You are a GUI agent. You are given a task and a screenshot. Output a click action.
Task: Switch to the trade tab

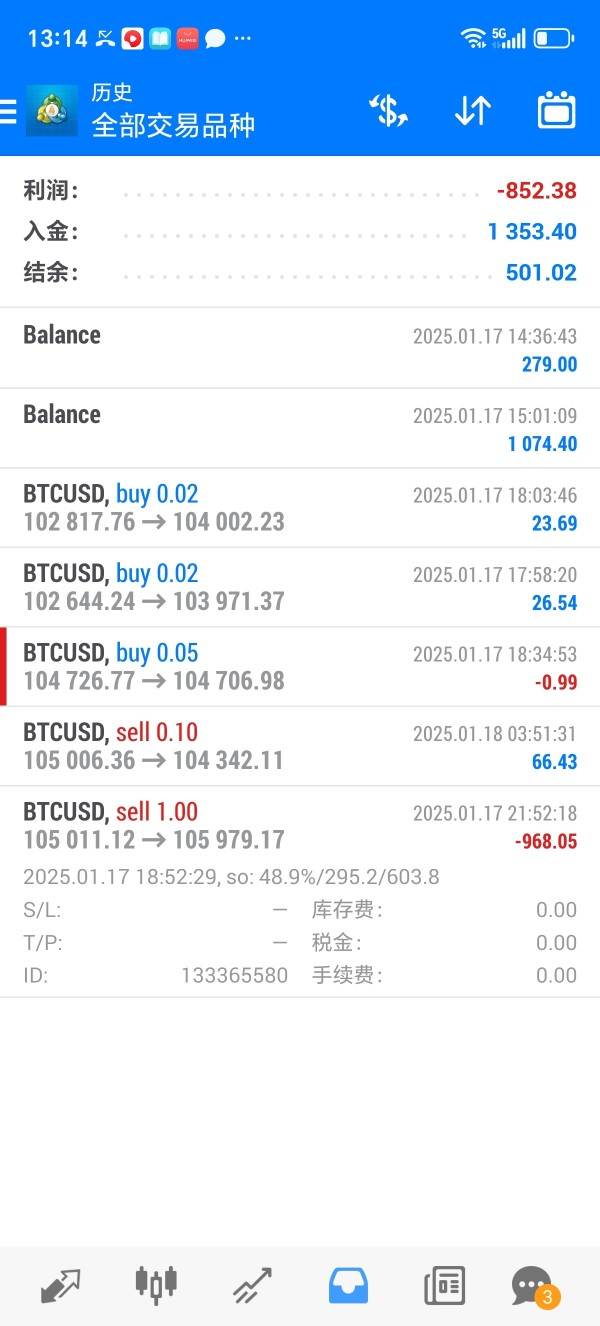(x=252, y=1285)
